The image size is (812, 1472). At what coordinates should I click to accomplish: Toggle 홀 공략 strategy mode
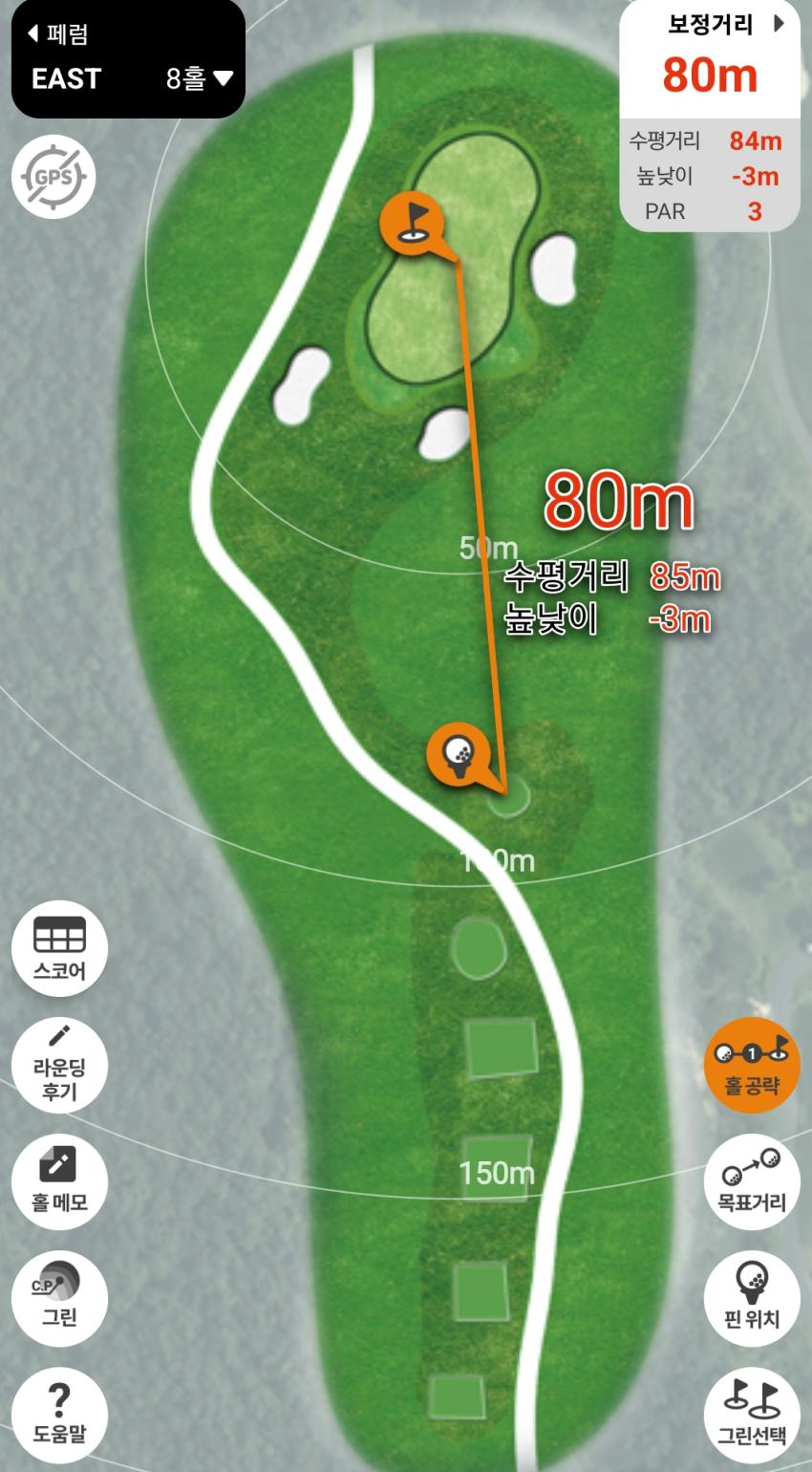(x=752, y=1064)
